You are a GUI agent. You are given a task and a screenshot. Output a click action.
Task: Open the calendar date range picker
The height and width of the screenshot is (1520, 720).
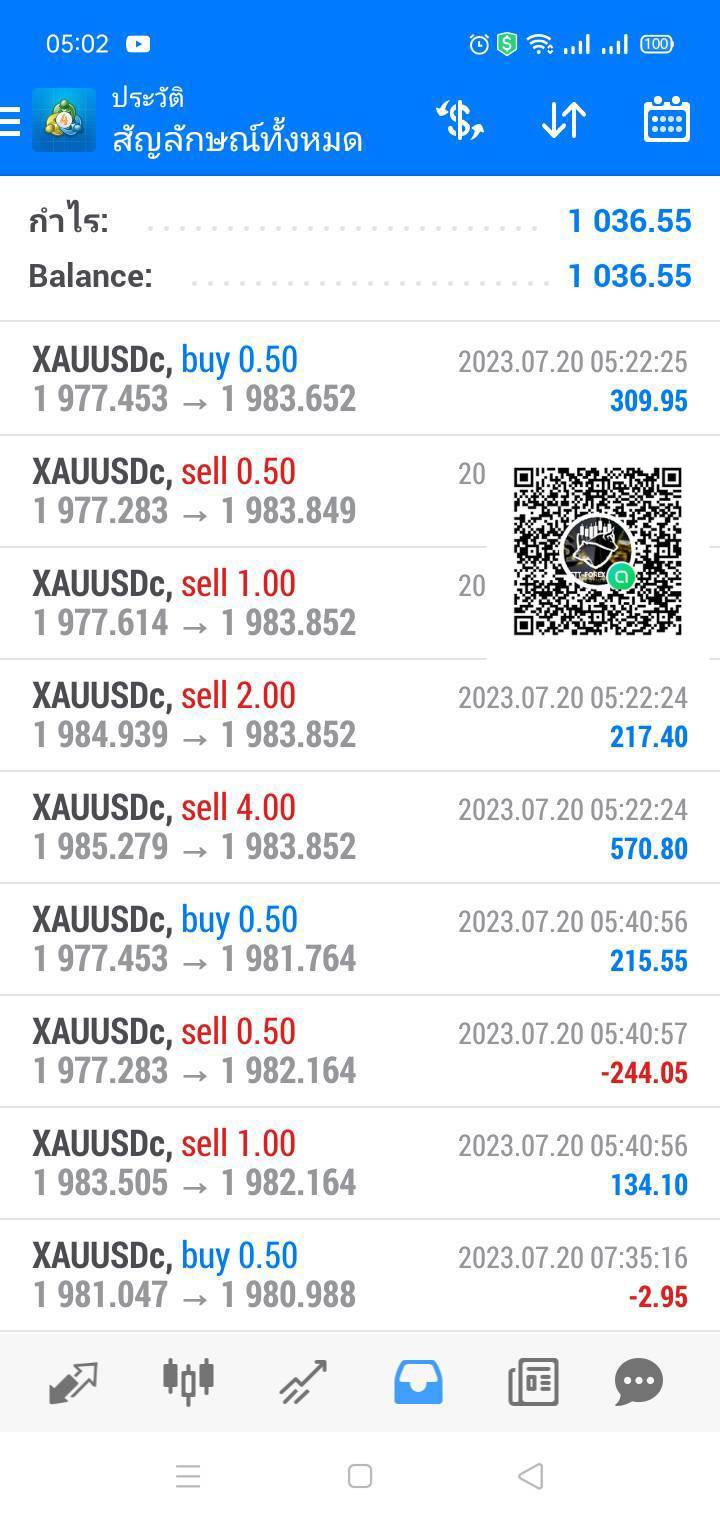(666, 121)
